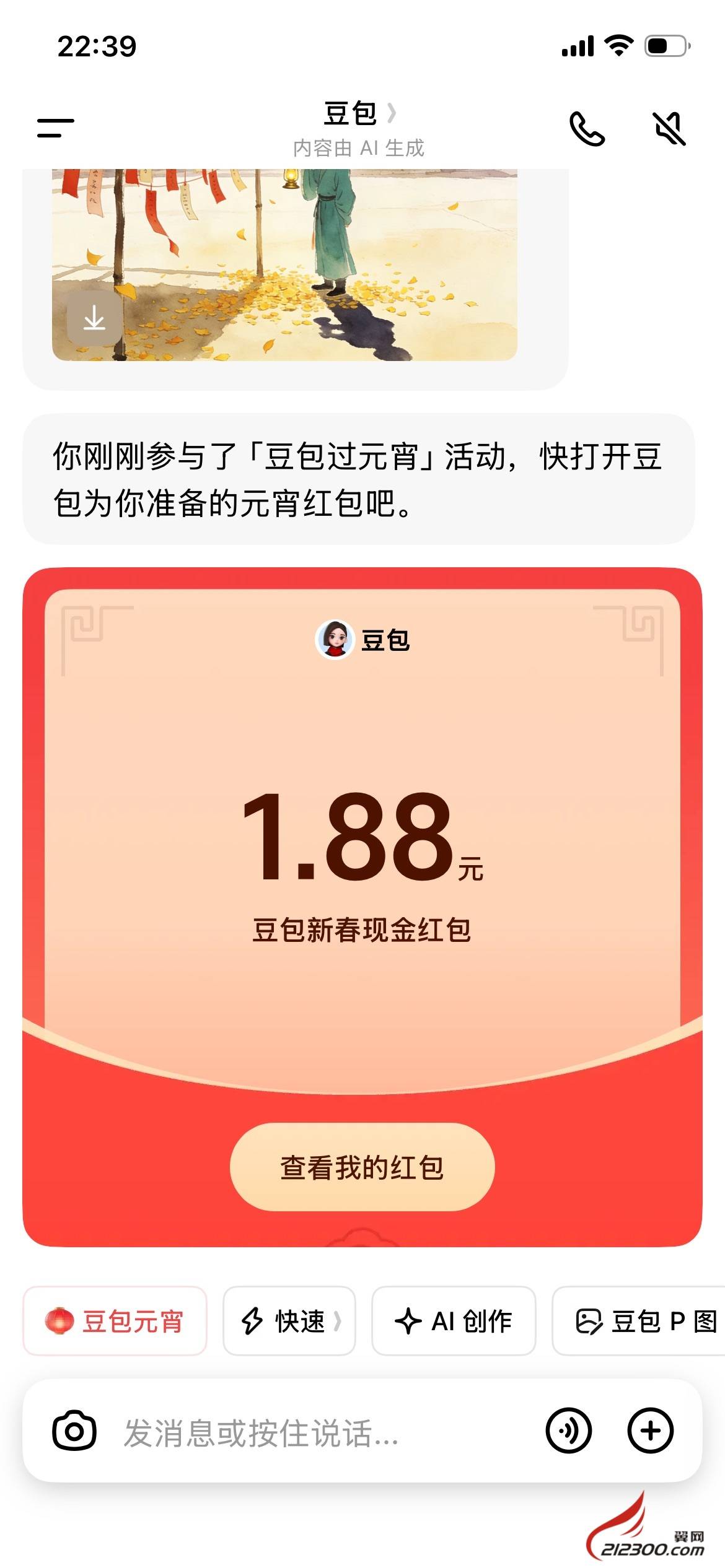Switch to voice input mode
This screenshot has height=1568, width=725.
pos(568,1431)
